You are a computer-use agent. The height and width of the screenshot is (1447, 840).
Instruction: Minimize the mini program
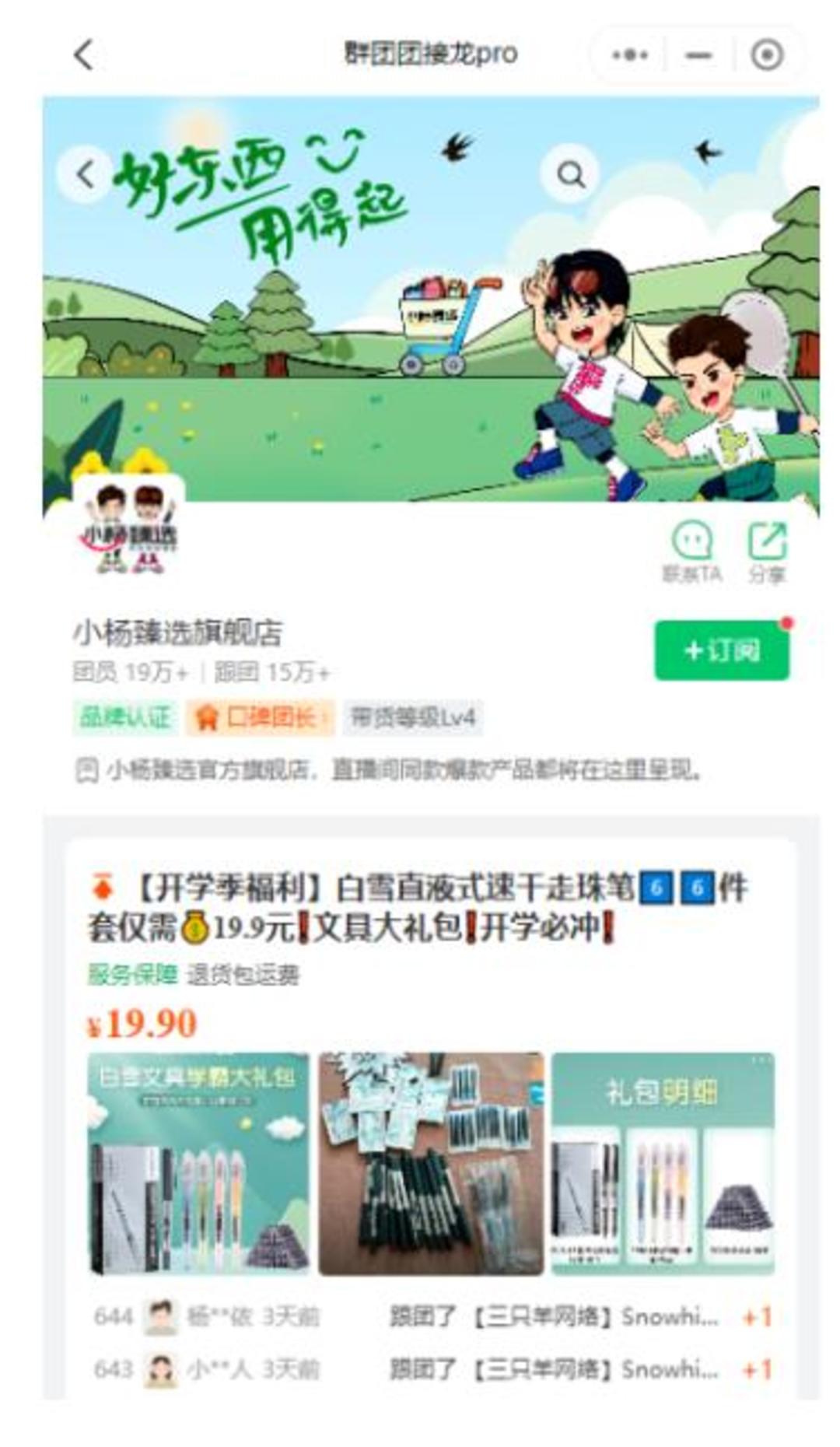coord(698,55)
